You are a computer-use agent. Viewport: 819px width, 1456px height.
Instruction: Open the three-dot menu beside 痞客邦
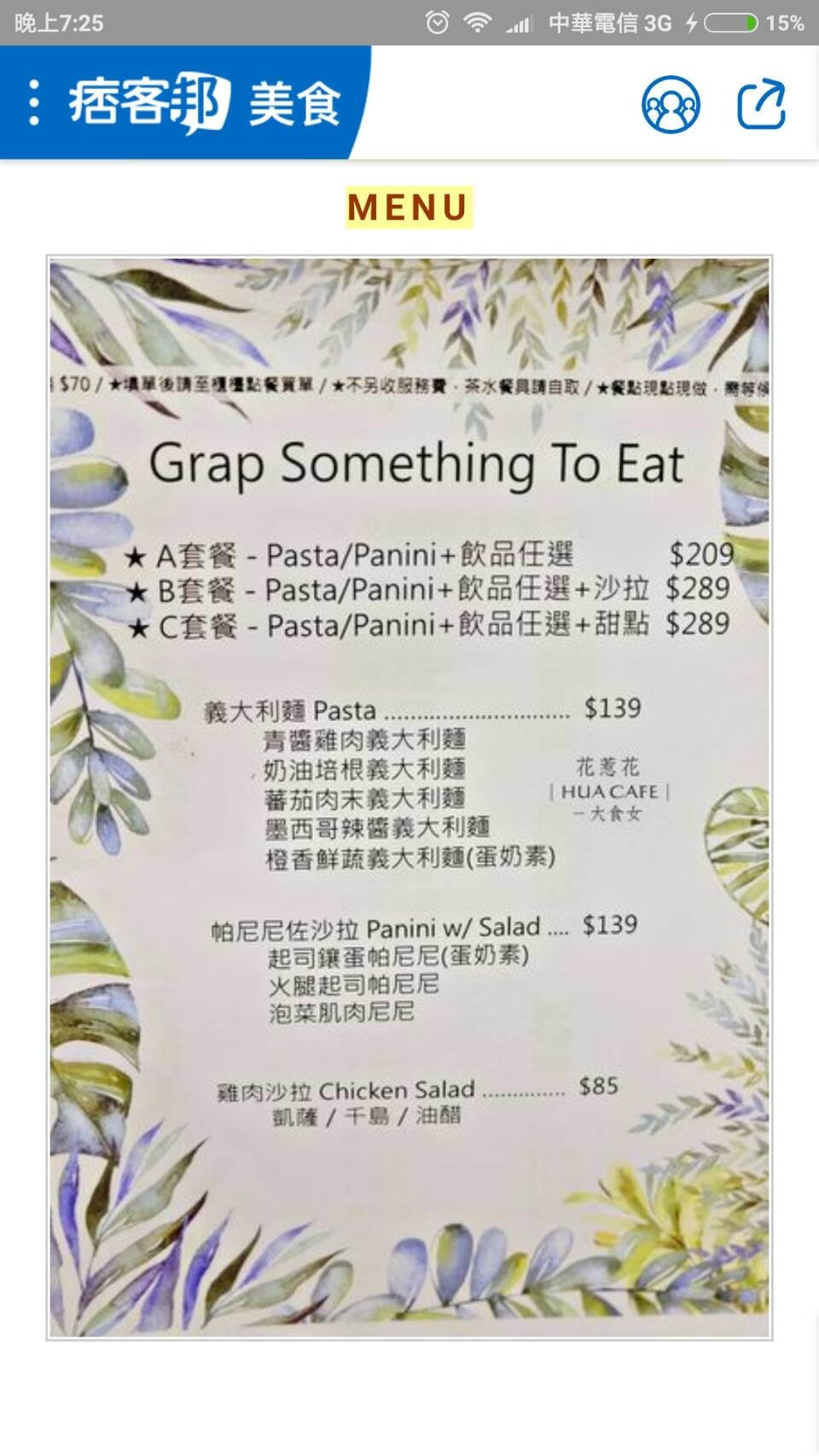pos(33,103)
